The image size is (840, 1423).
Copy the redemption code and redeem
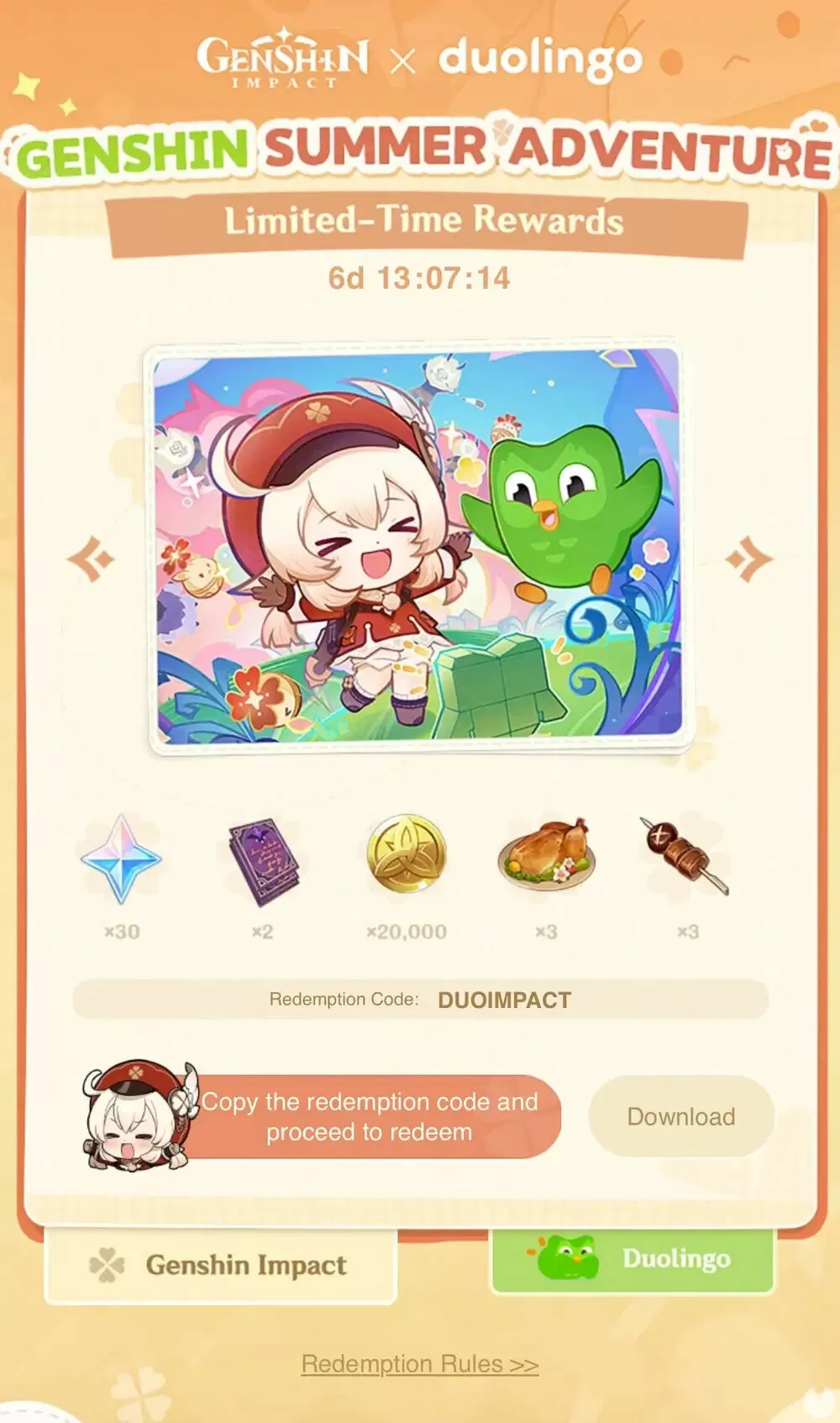click(370, 1116)
